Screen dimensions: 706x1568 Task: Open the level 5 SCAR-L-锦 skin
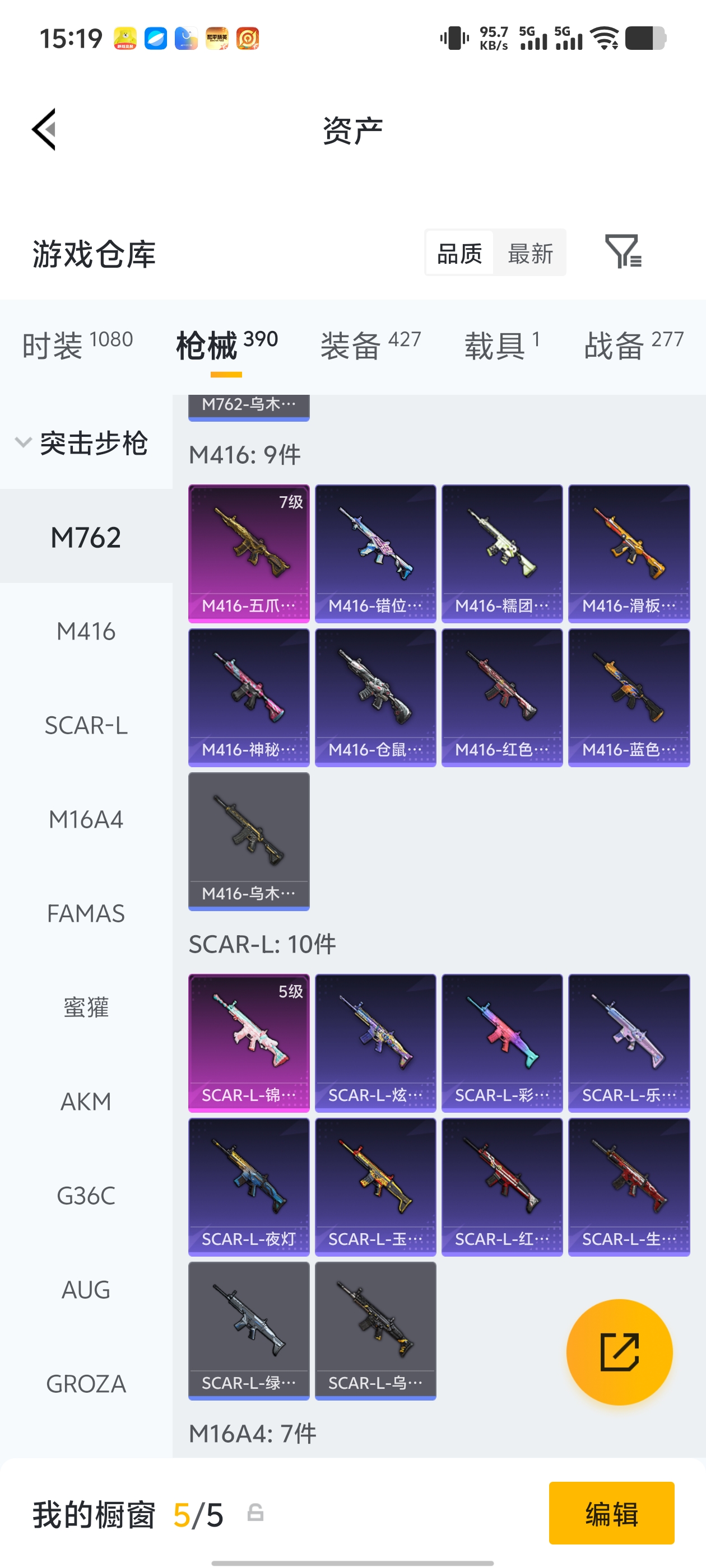coord(249,1043)
